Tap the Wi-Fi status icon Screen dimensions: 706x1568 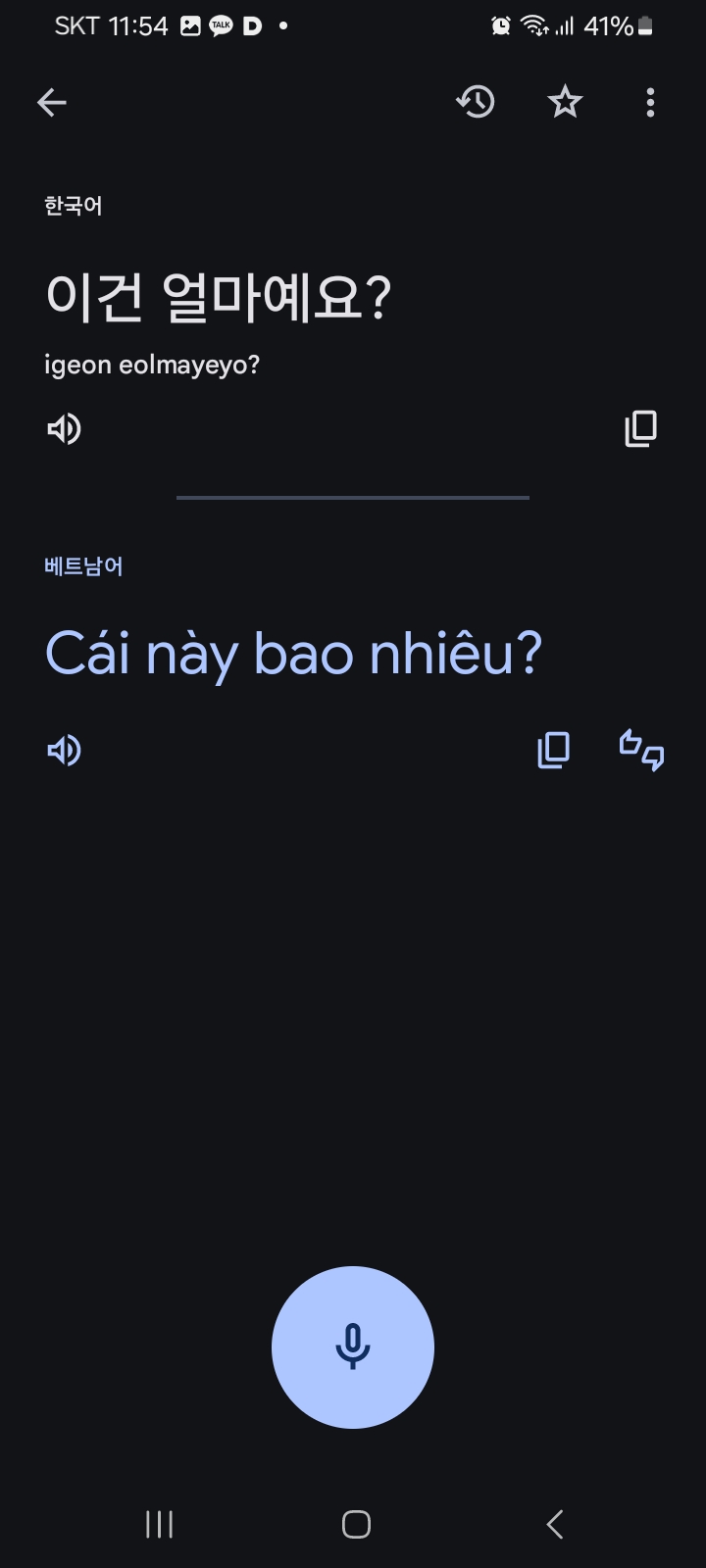click(x=535, y=26)
